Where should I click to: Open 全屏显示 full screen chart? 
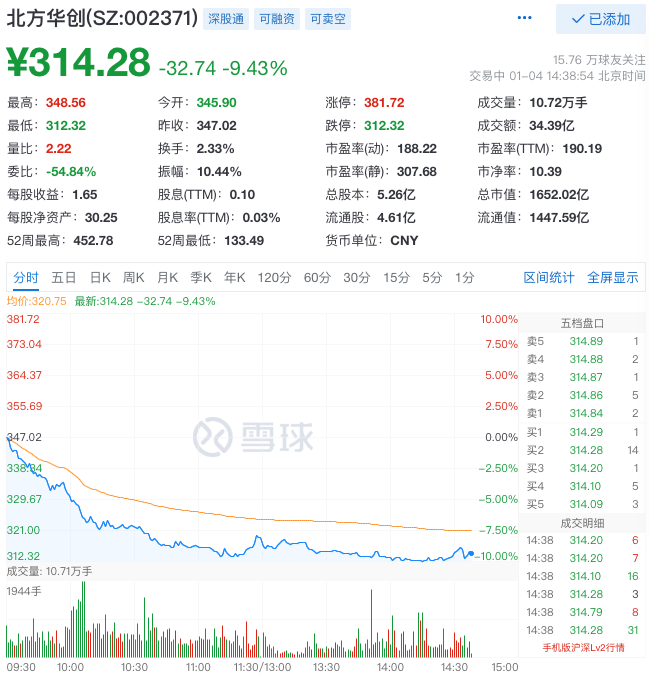(612, 277)
